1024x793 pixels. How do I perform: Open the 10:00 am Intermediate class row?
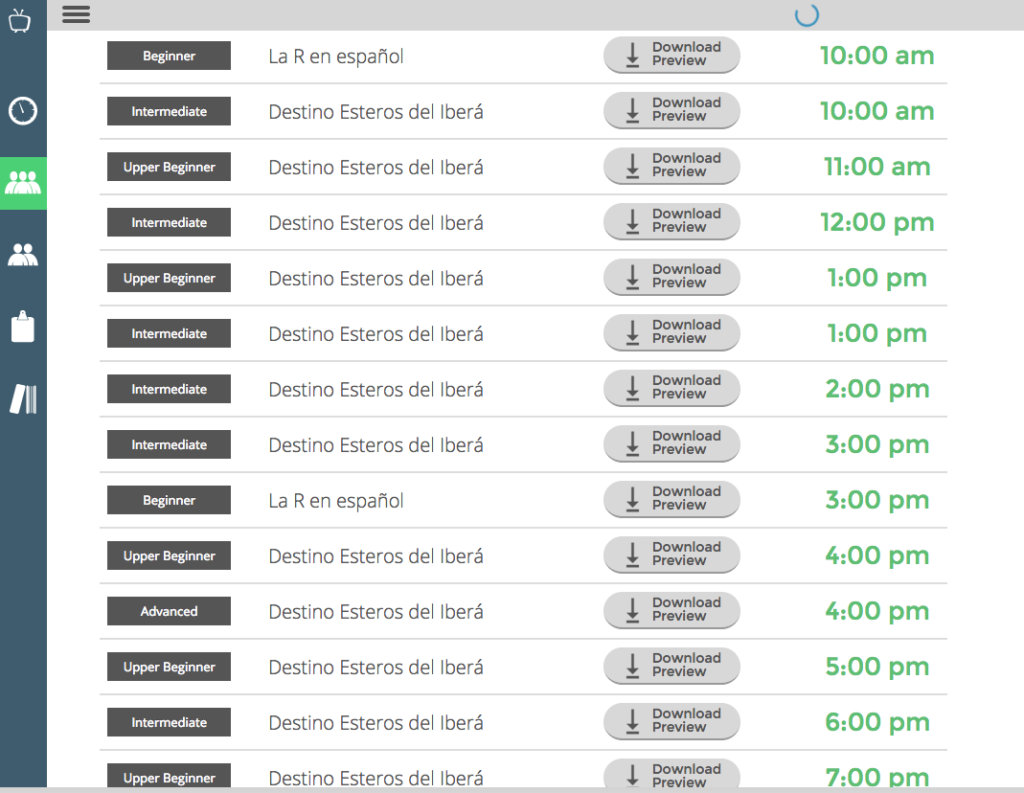(376, 112)
